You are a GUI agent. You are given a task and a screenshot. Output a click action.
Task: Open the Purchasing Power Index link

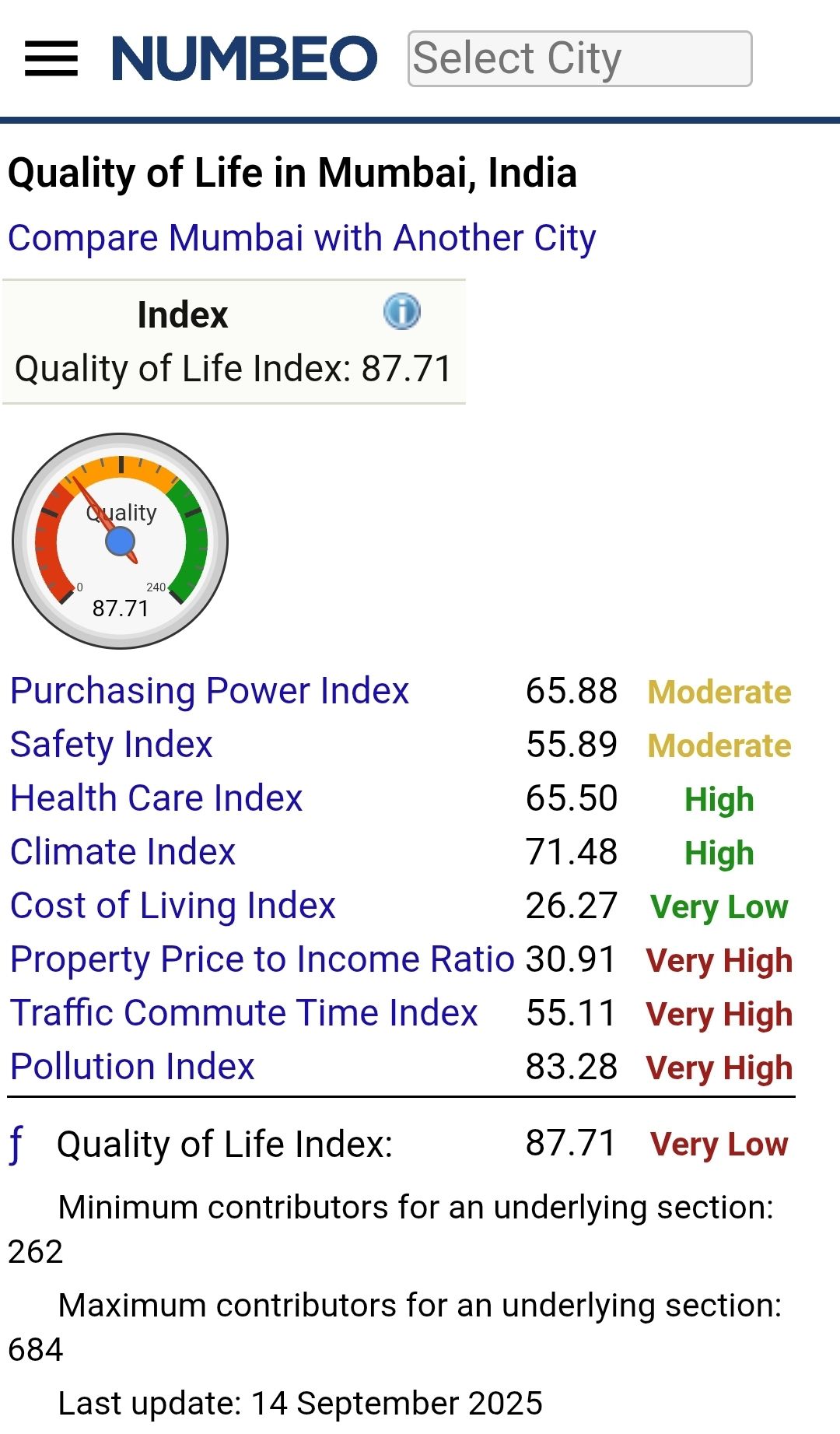click(209, 691)
